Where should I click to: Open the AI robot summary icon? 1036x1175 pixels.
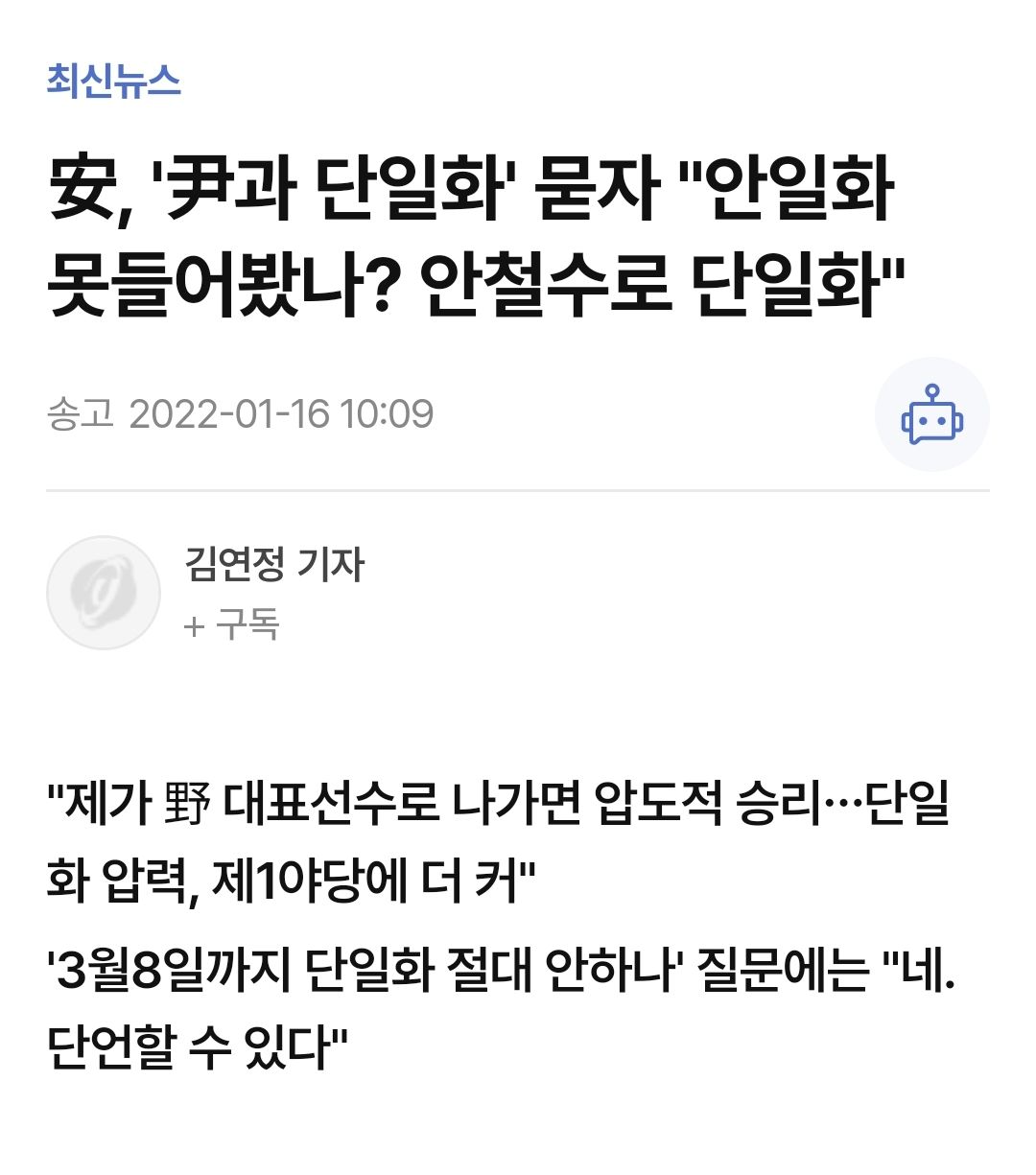pyautogui.click(x=931, y=414)
